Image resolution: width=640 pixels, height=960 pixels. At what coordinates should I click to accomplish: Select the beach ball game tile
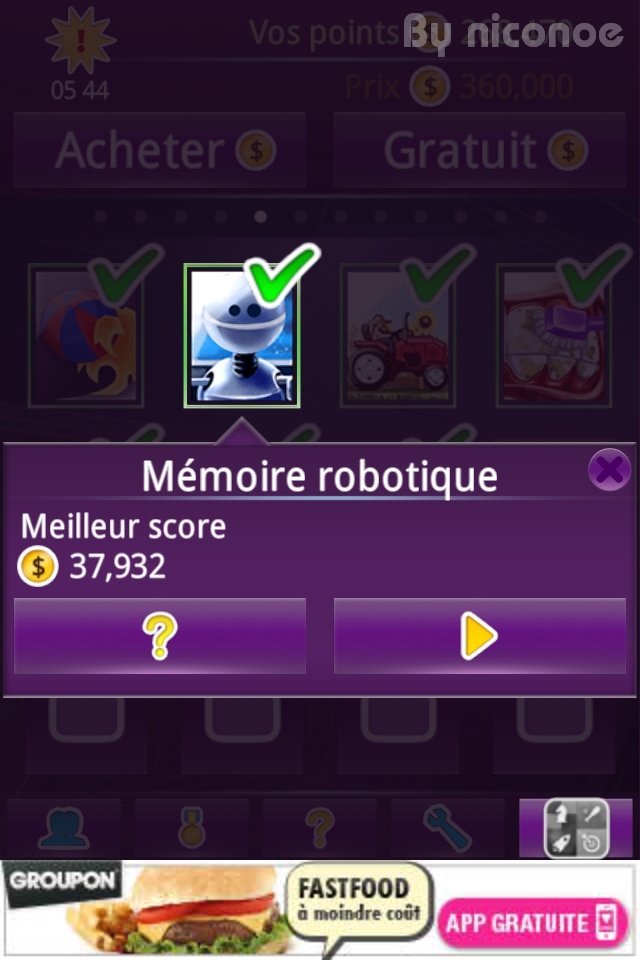[x=86, y=335]
